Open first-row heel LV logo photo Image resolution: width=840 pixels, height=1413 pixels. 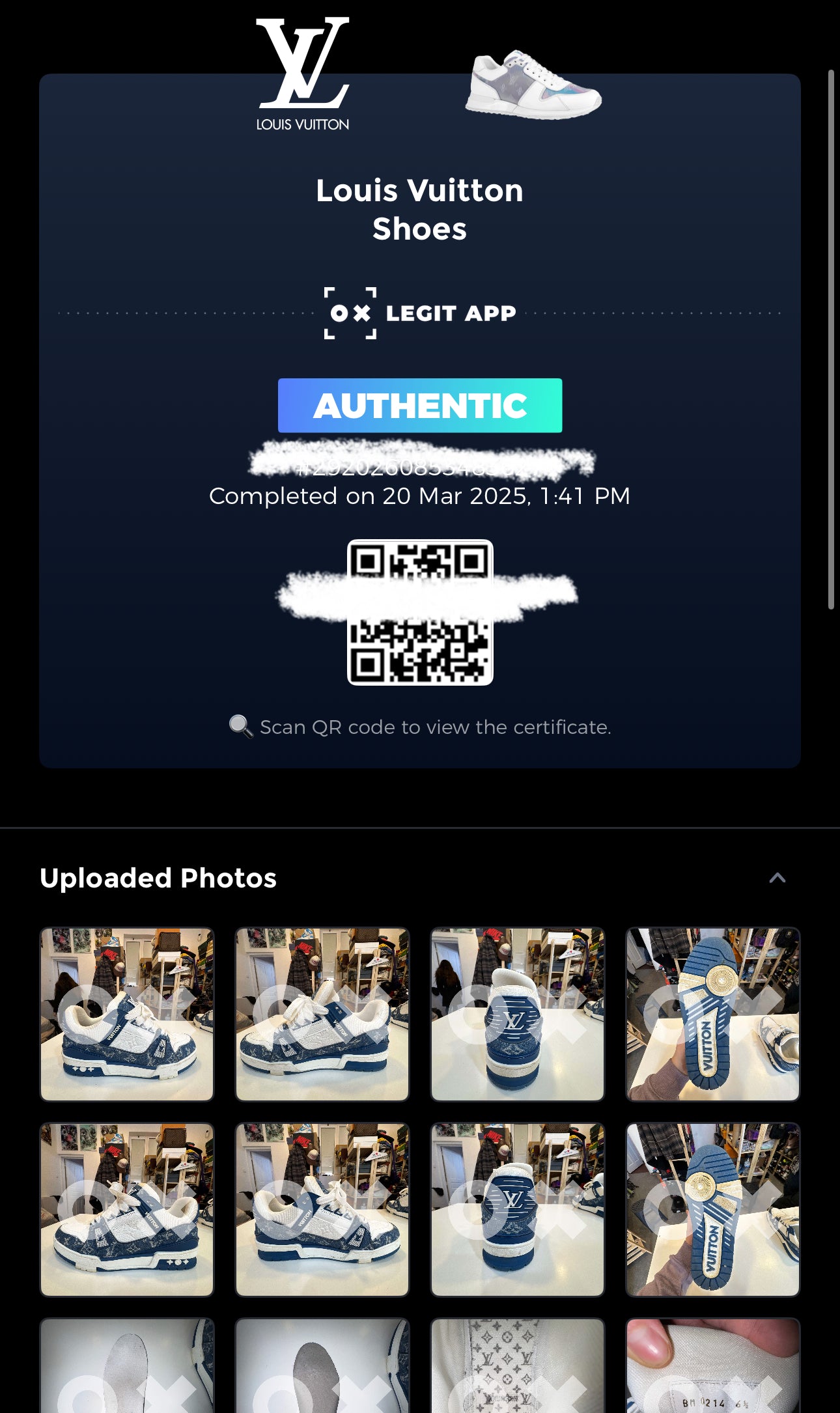(518, 1014)
